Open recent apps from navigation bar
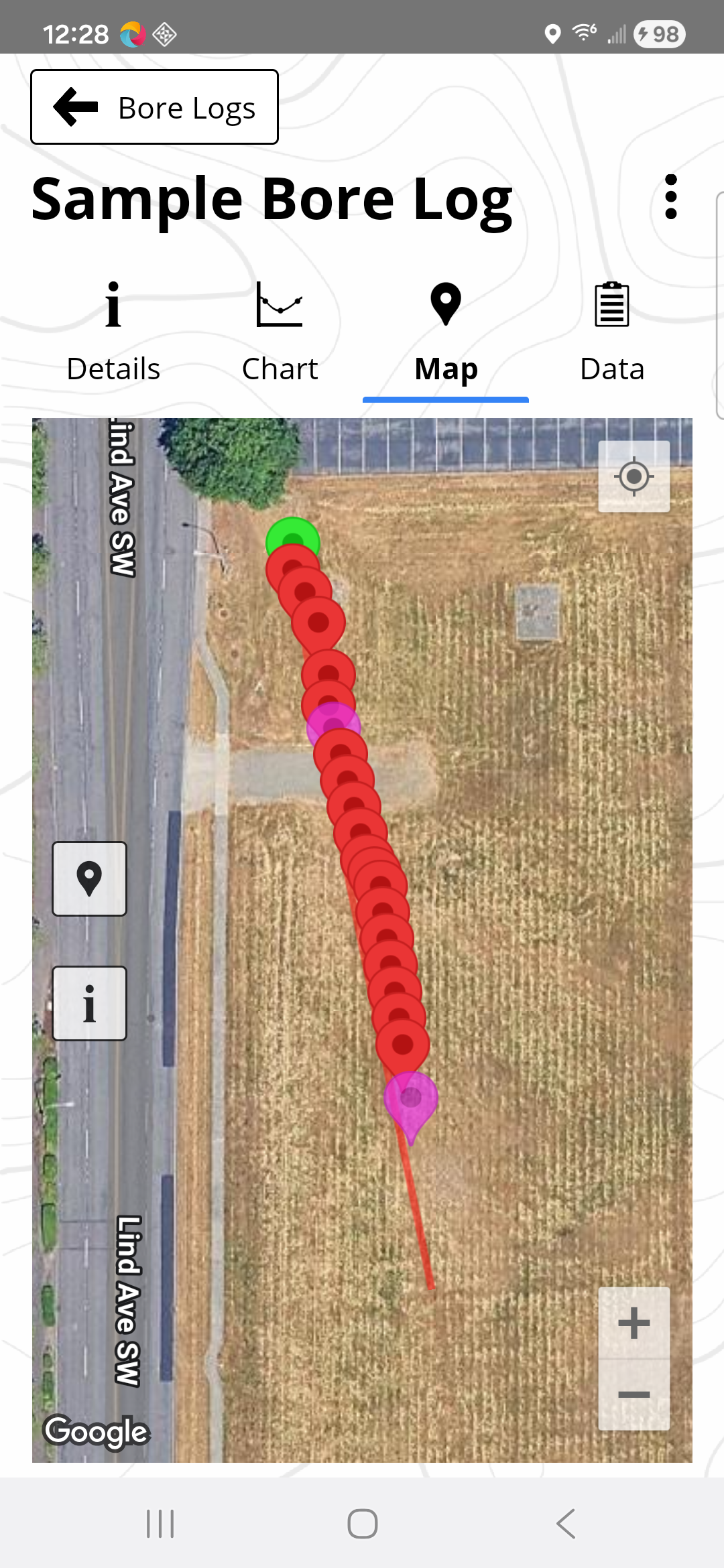724x1568 pixels. pos(160,1524)
